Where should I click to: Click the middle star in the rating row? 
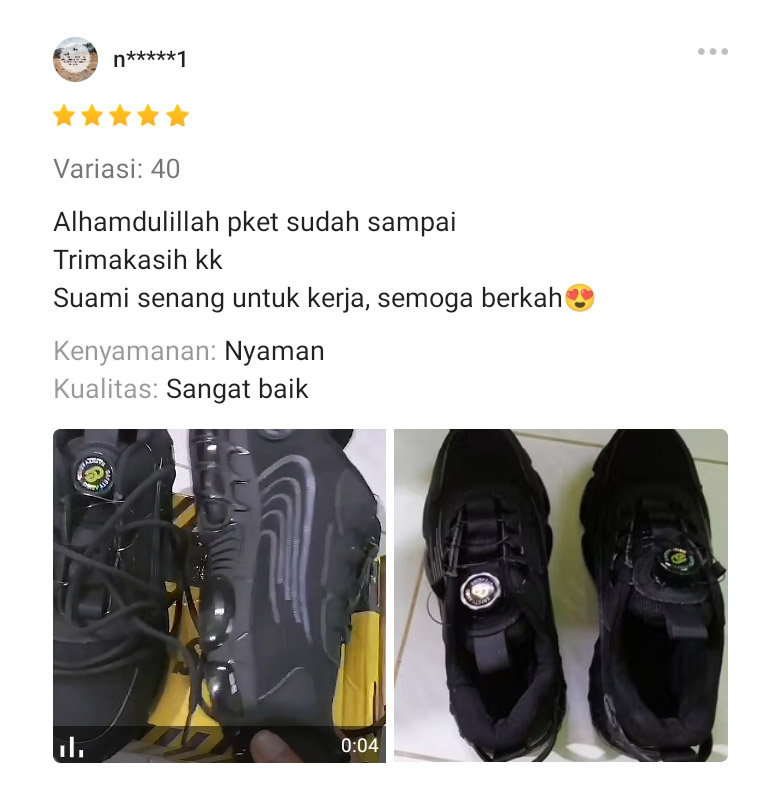click(x=119, y=116)
